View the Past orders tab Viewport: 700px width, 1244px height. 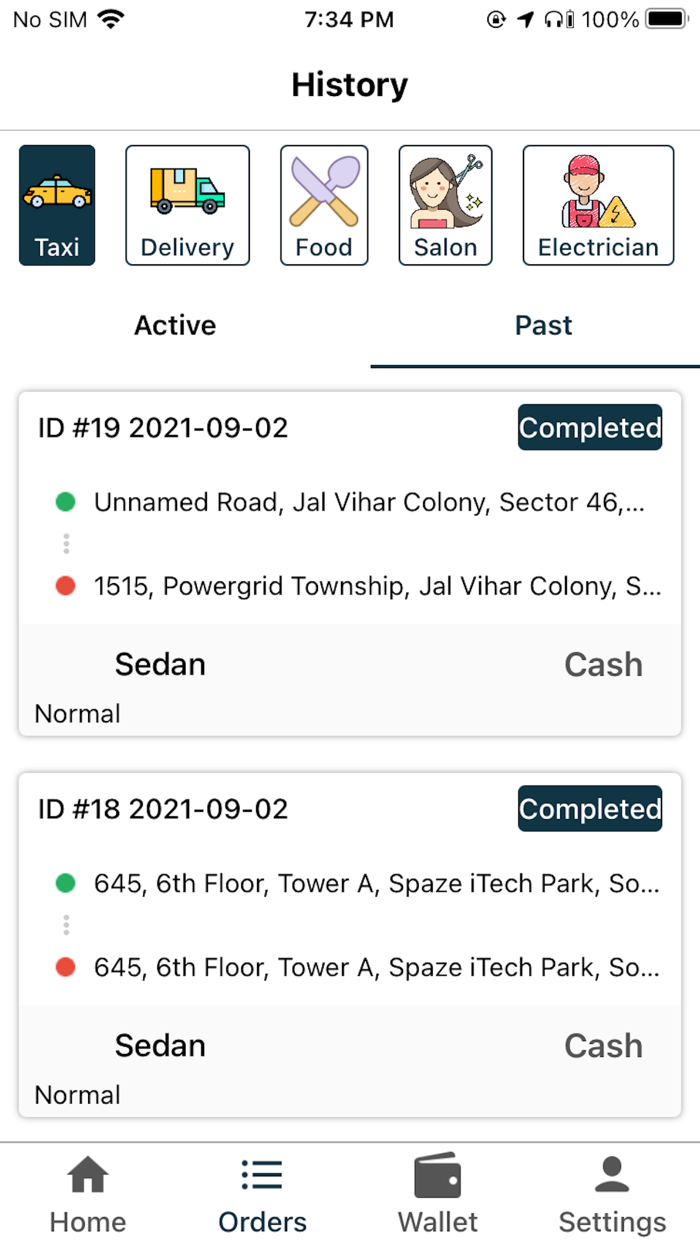pyautogui.click(x=544, y=326)
